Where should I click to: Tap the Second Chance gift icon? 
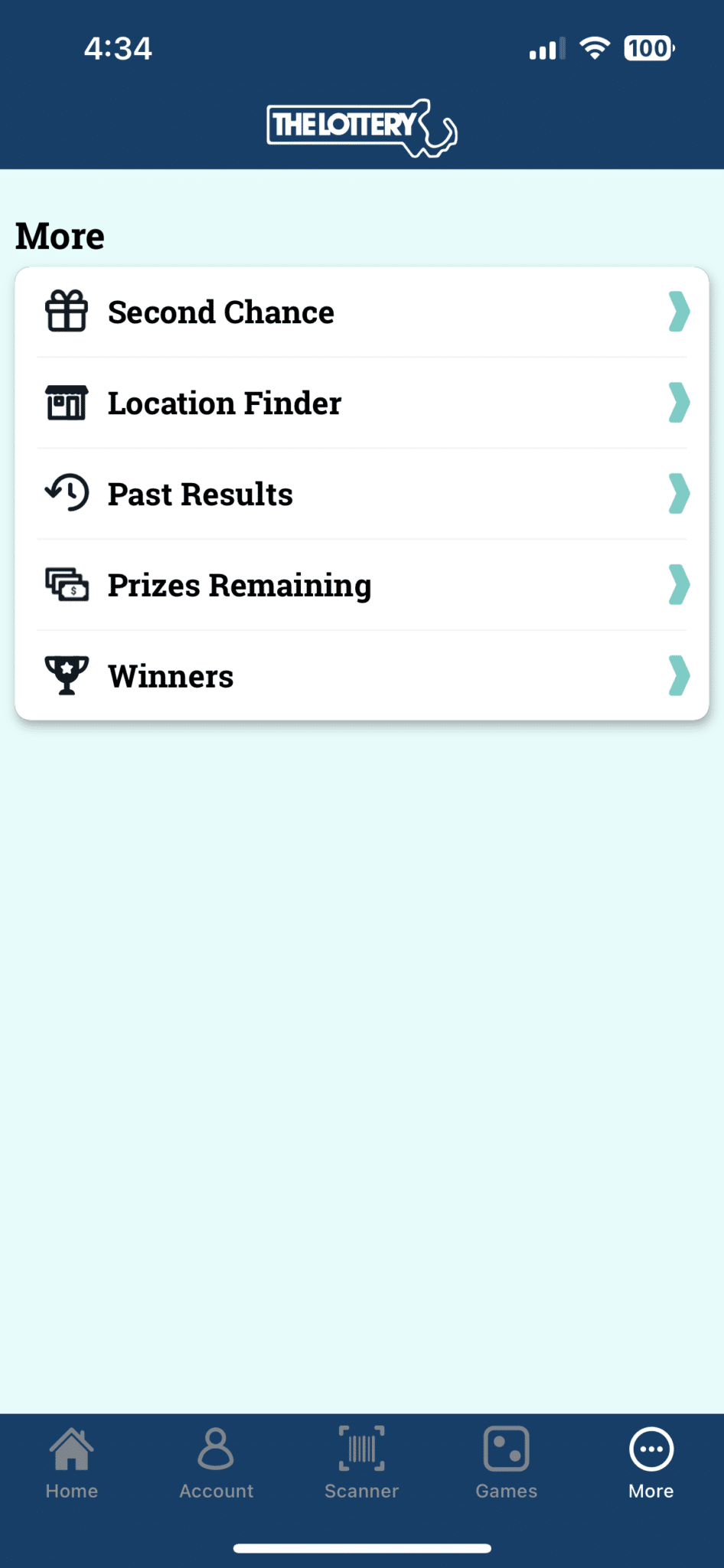67,311
